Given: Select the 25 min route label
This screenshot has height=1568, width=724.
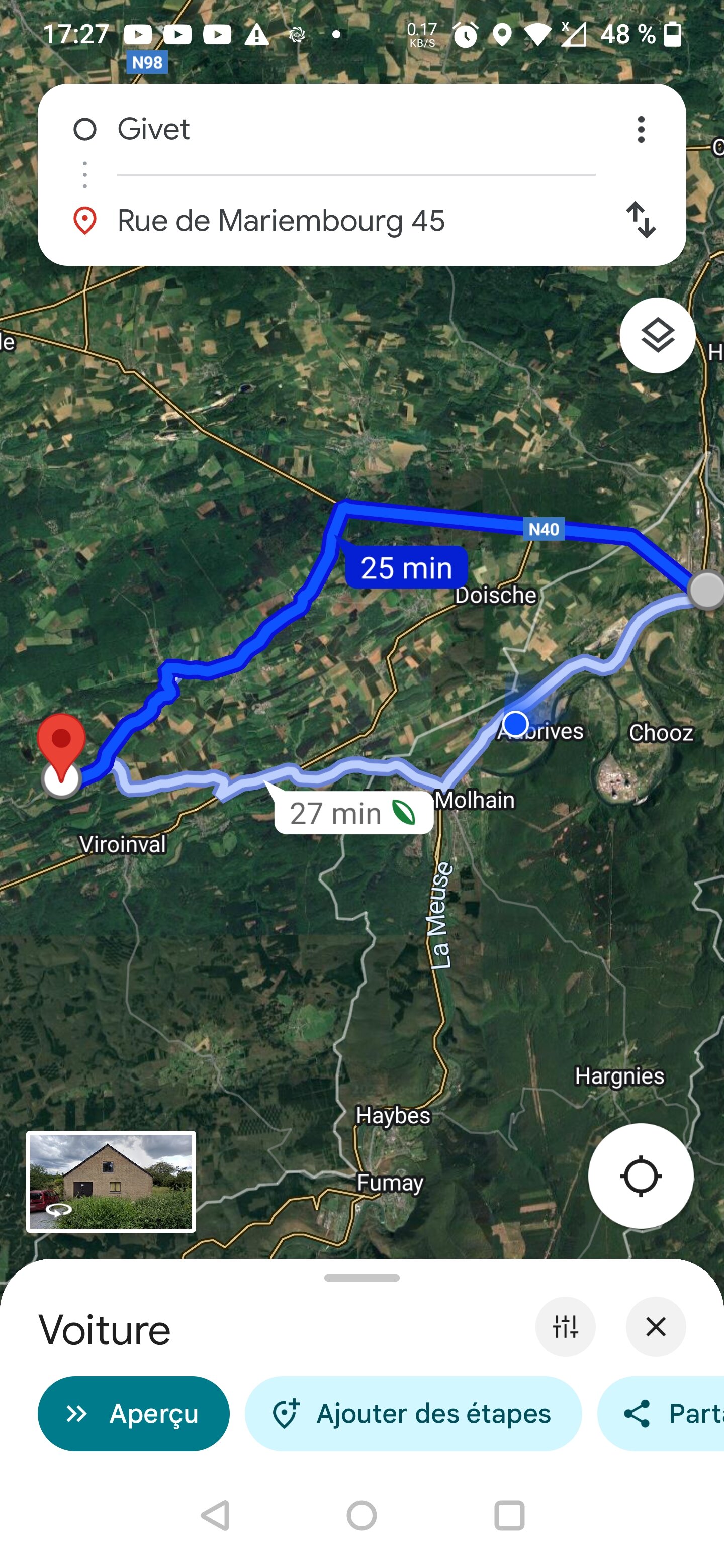Looking at the screenshot, I should tap(406, 568).
